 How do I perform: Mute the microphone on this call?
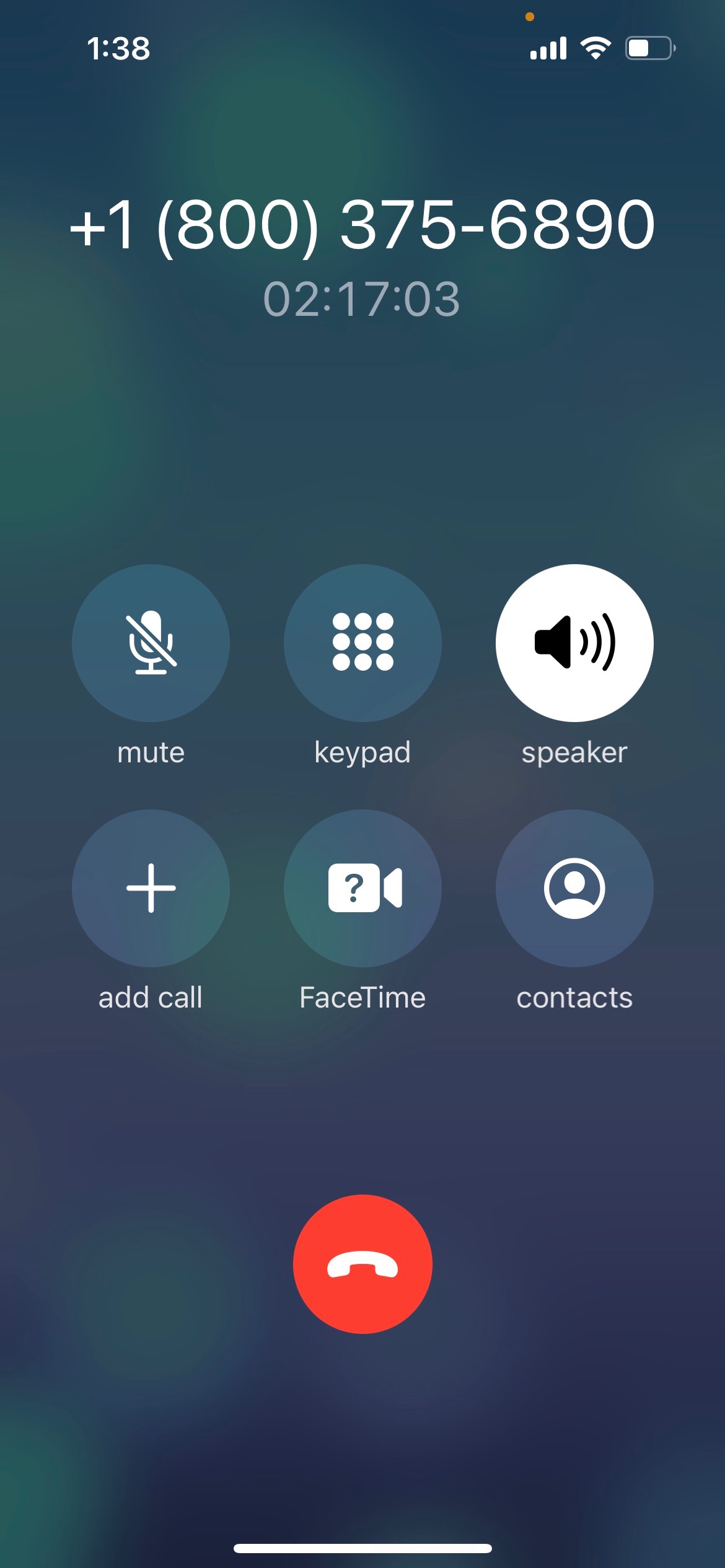(x=151, y=643)
